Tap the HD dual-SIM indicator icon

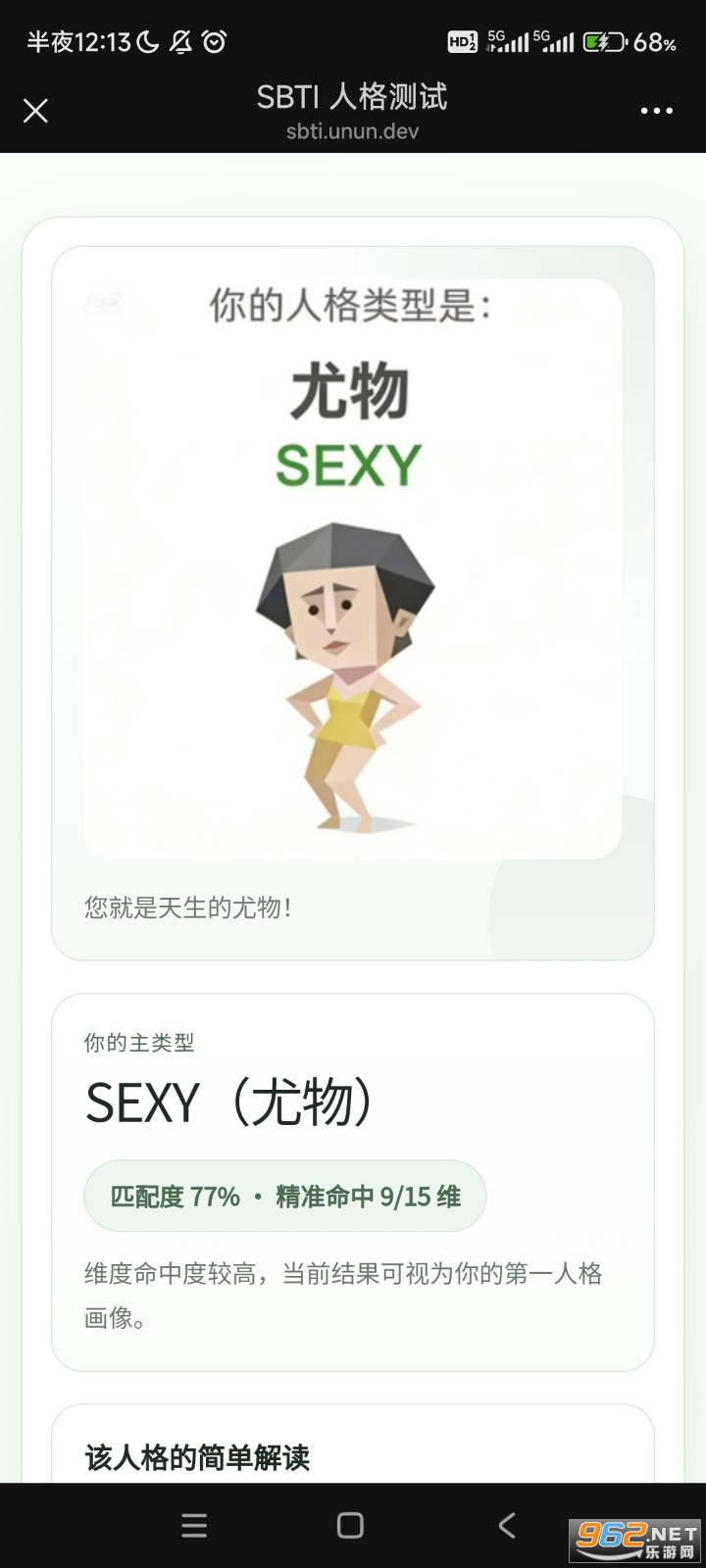coord(461,42)
